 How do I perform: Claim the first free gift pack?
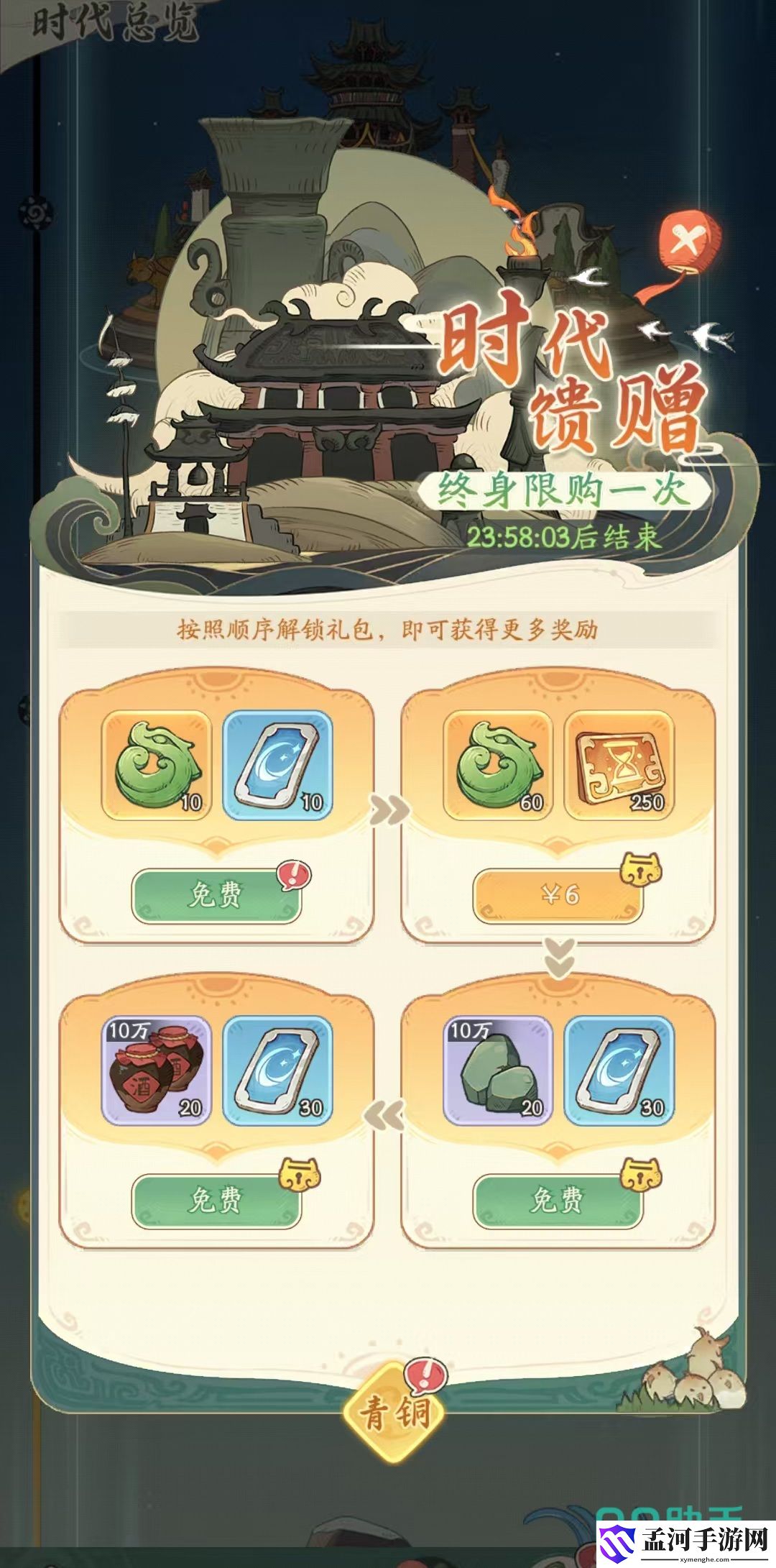[x=216, y=895]
